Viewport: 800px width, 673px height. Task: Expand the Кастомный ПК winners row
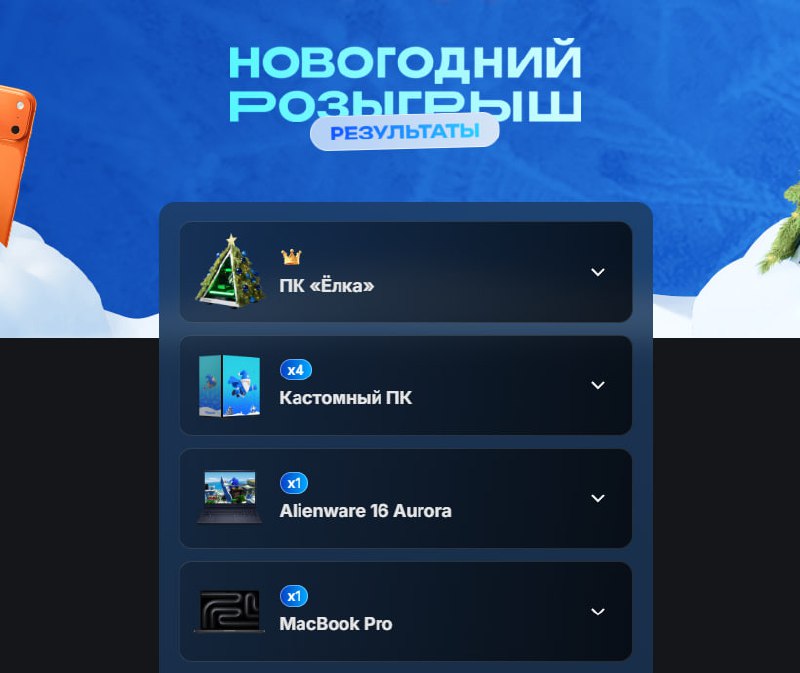[597, 385]
